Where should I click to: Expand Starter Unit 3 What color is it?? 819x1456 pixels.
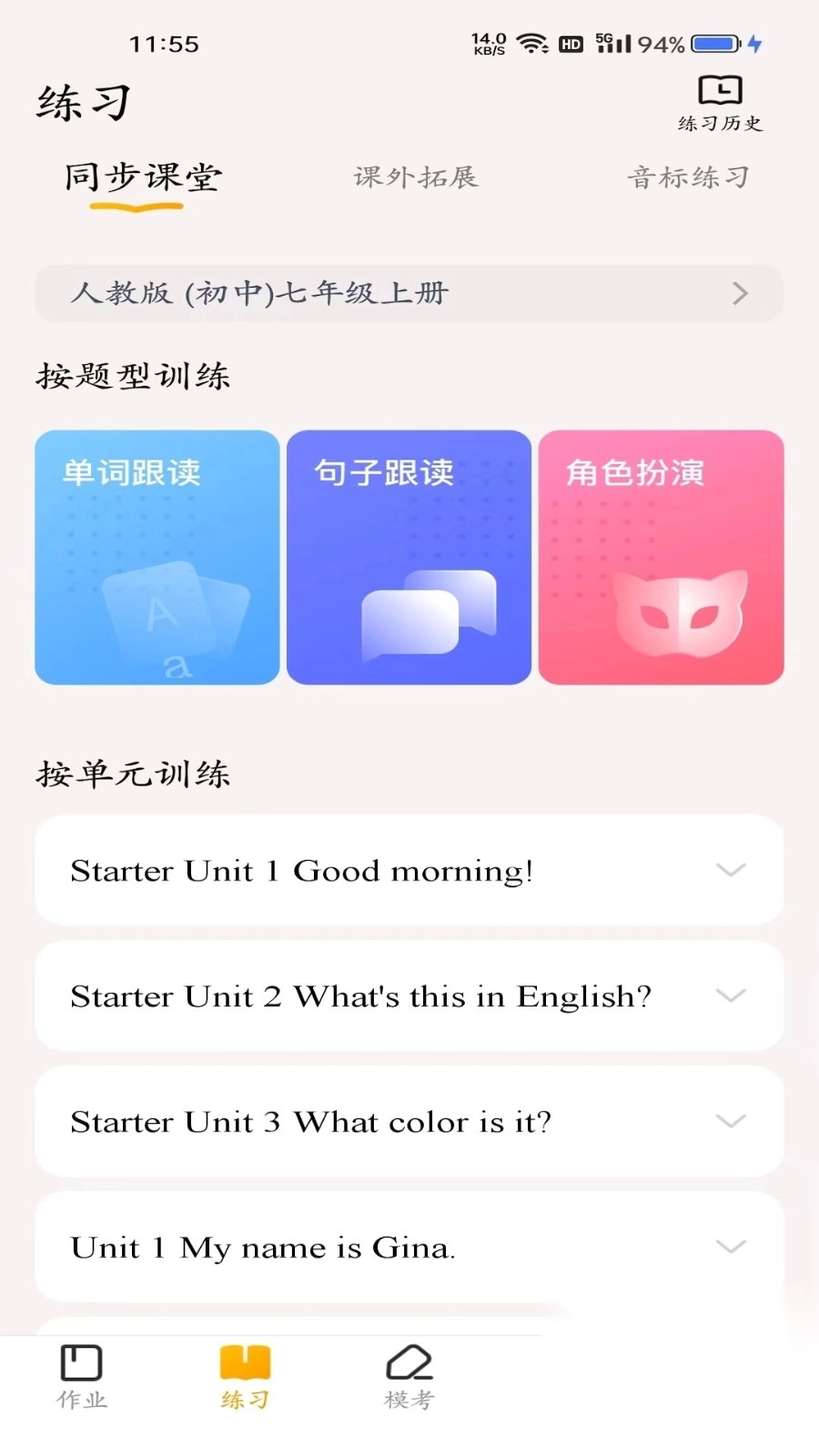(408, 1121)
